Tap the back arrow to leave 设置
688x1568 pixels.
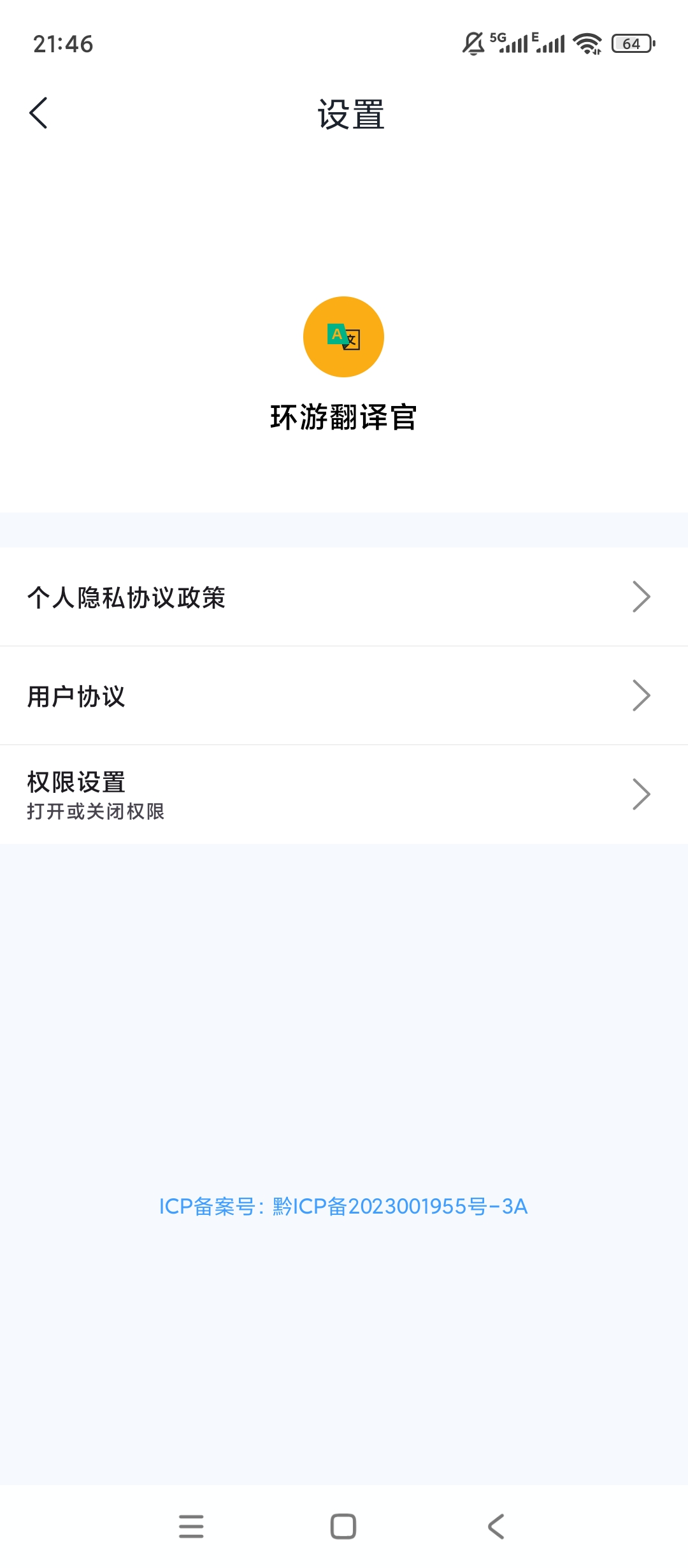39,112
